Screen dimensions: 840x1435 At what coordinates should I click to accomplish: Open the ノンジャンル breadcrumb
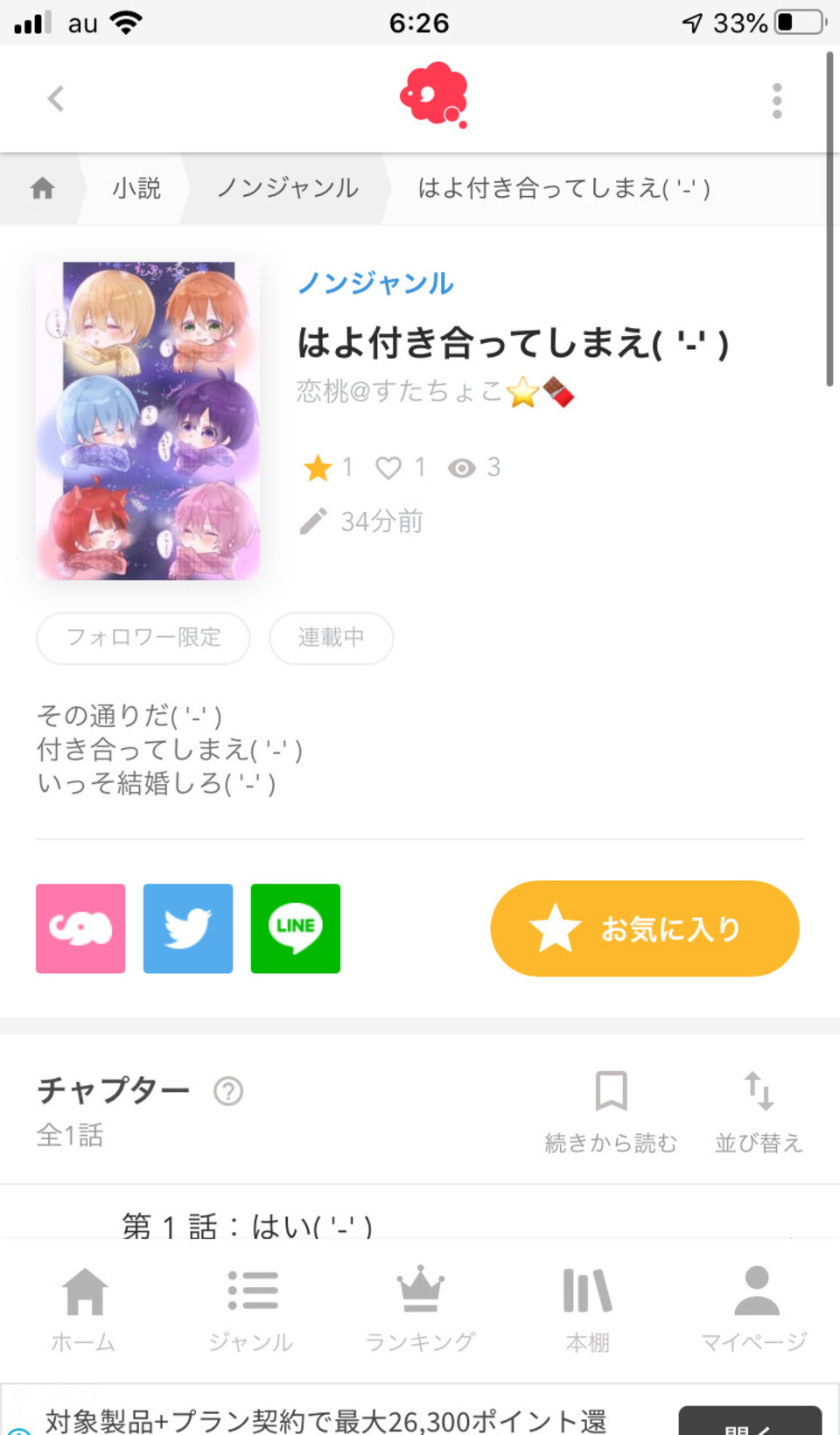point(288,188)
